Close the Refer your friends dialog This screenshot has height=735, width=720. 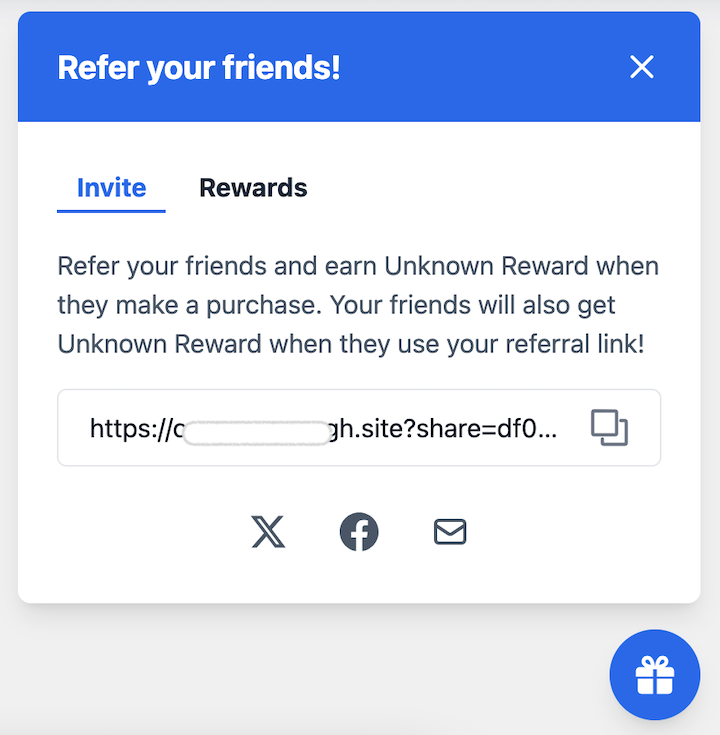click(641, 67)
